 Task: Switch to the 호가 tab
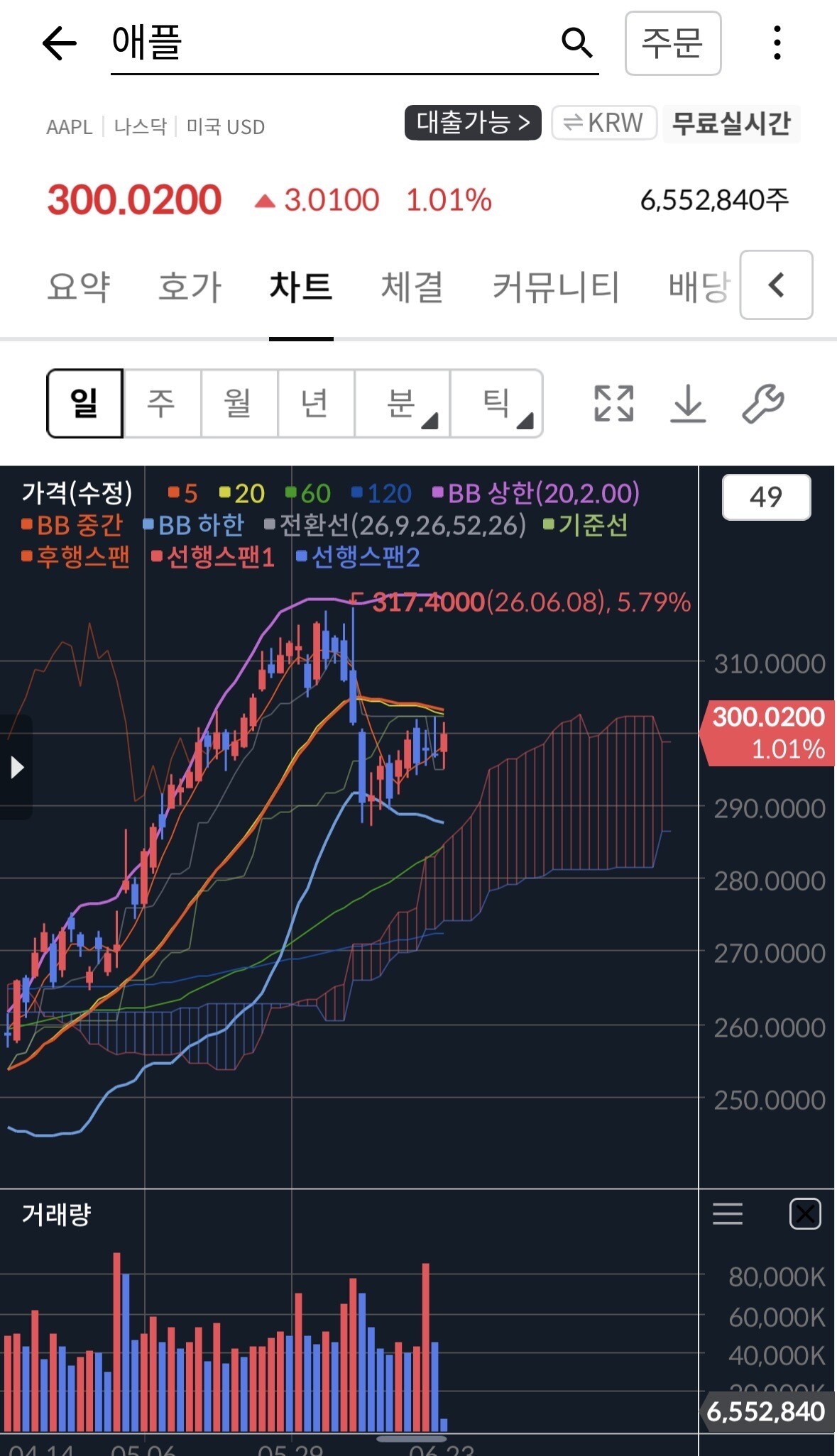(x=190, y=287)
